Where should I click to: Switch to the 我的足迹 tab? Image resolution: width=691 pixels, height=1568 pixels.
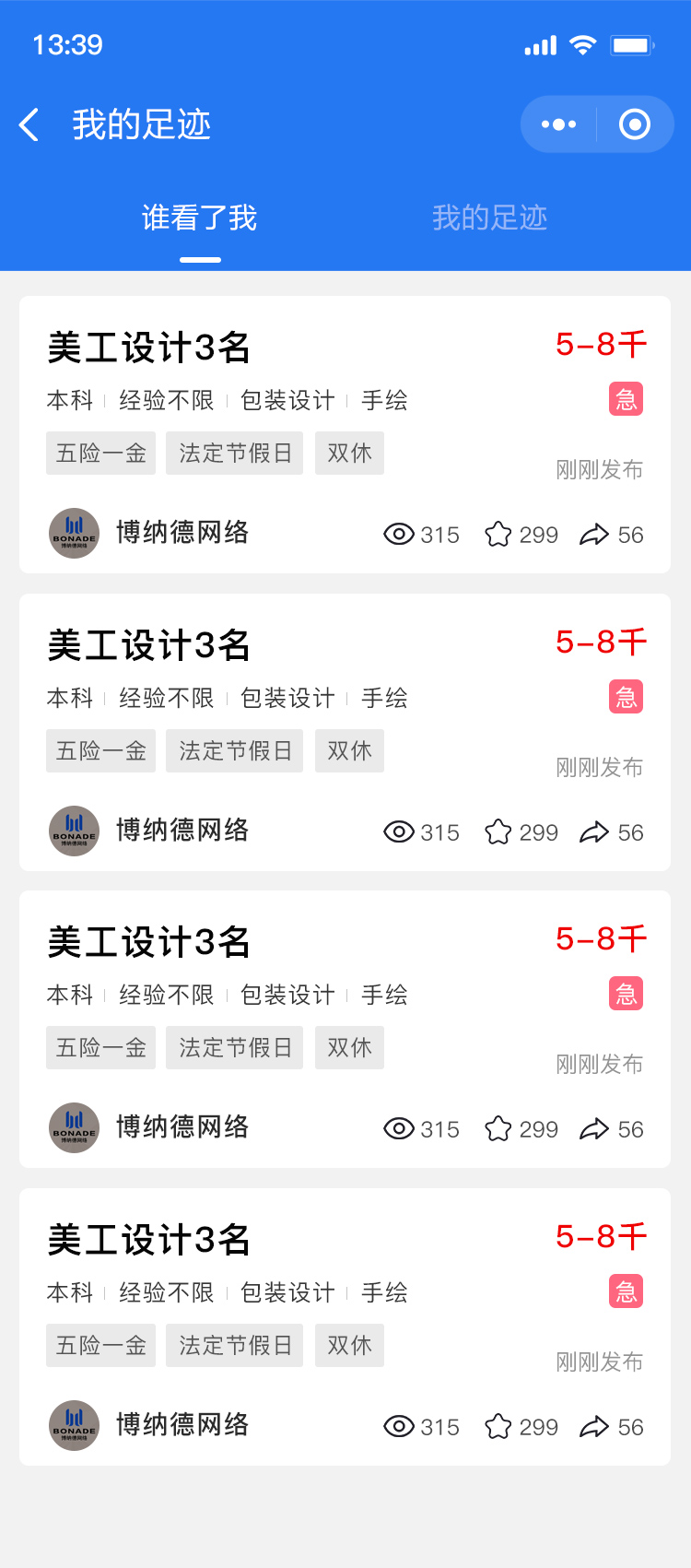(489, 218)
